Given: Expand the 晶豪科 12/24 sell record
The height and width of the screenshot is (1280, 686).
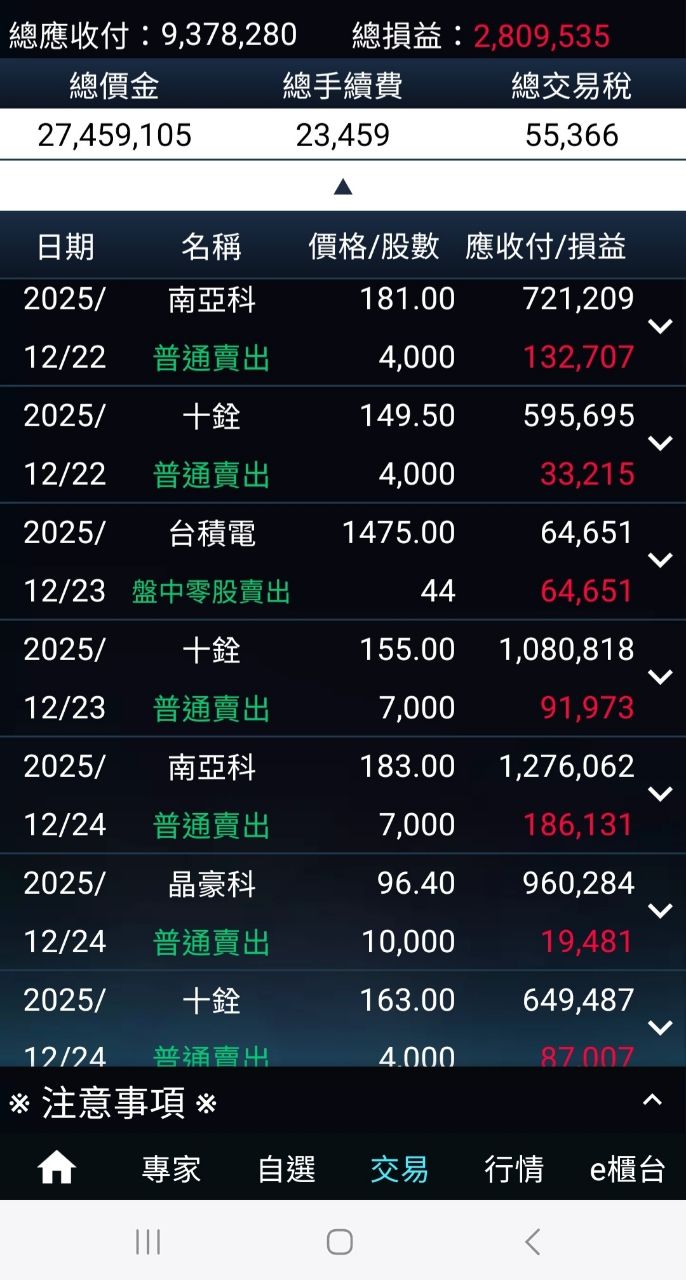Looking at the screenshot, I should tap(660, 912).
